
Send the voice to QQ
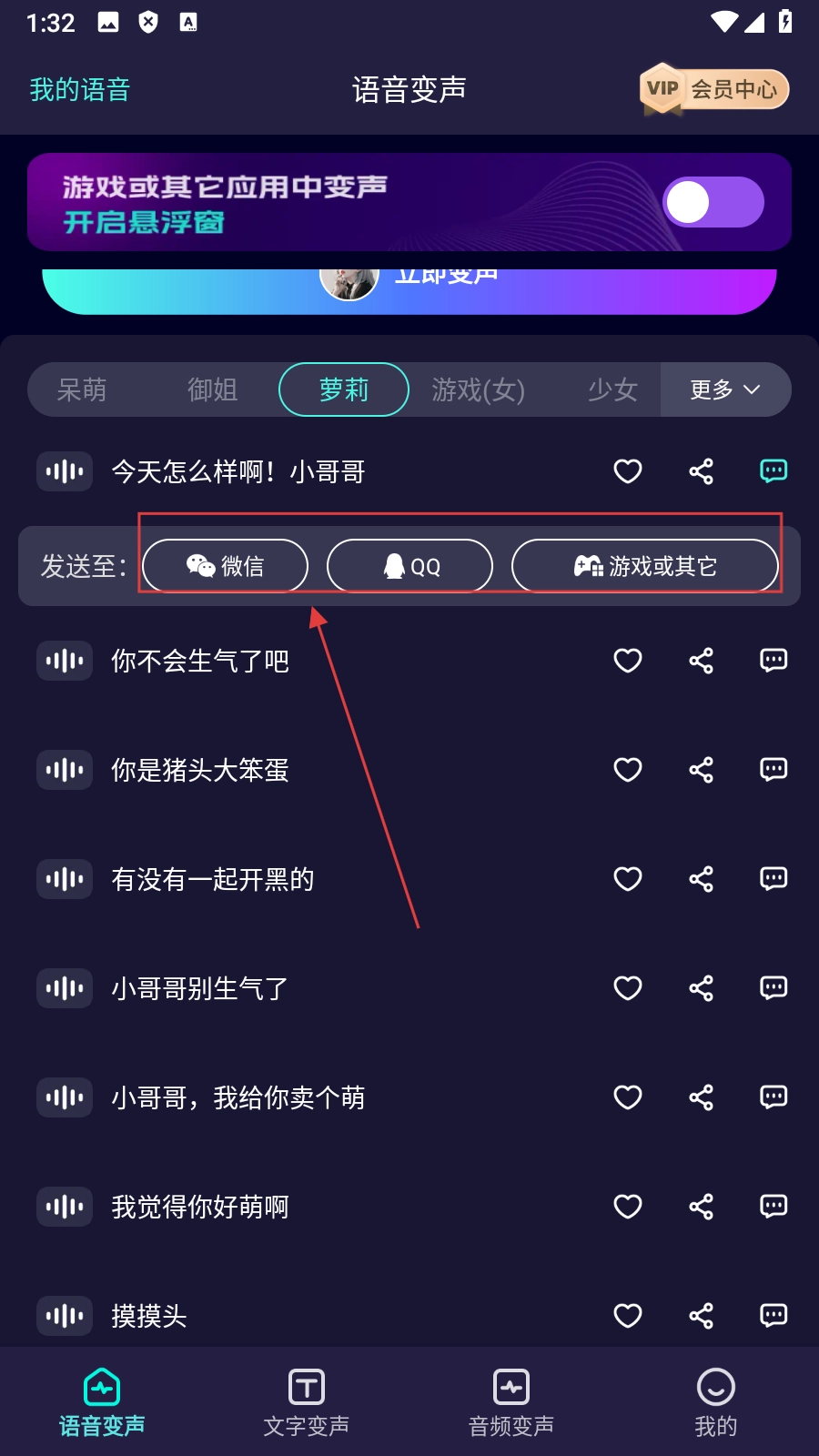pyautogui.click(x=409, y=566)
